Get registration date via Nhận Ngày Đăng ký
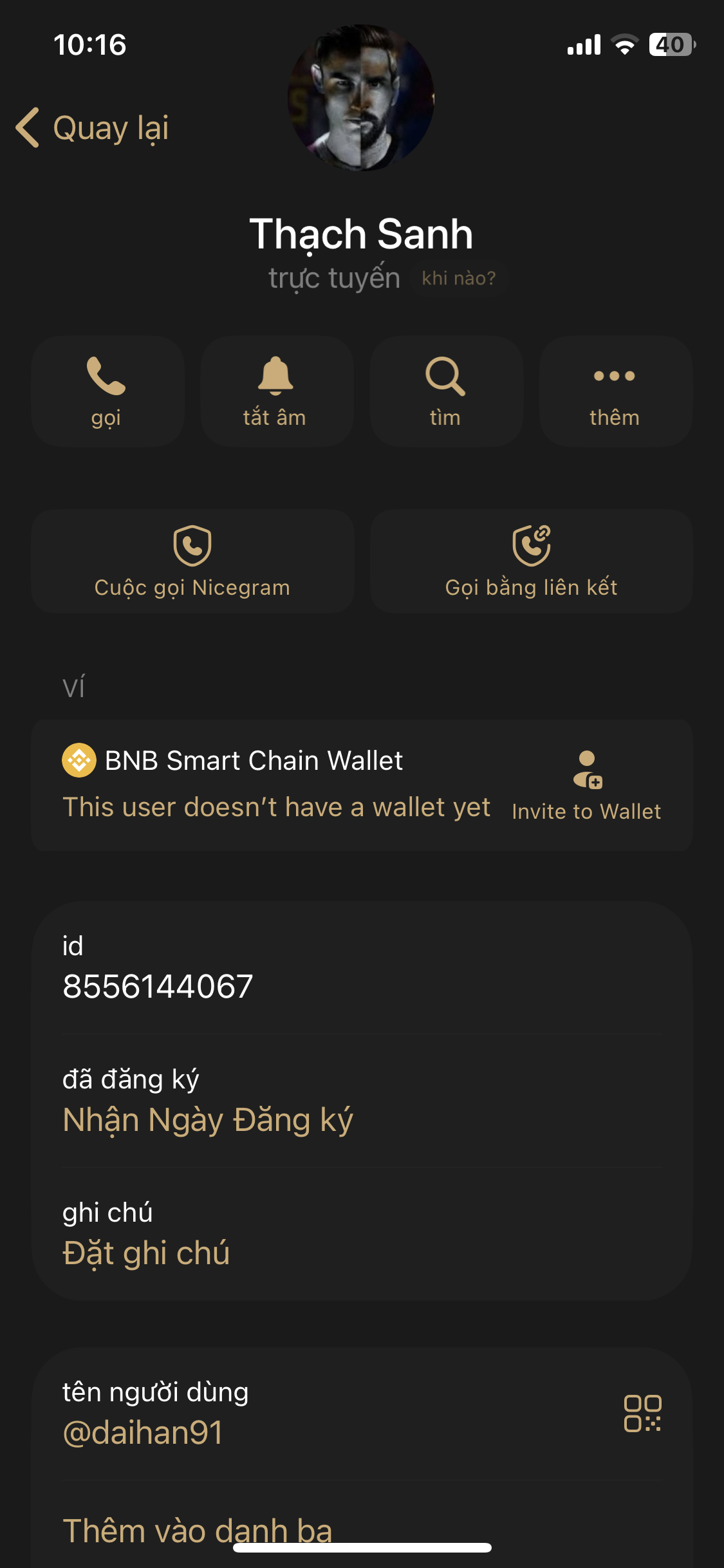This screenshot has width=724, height=1568. (x=208, y=1120)
